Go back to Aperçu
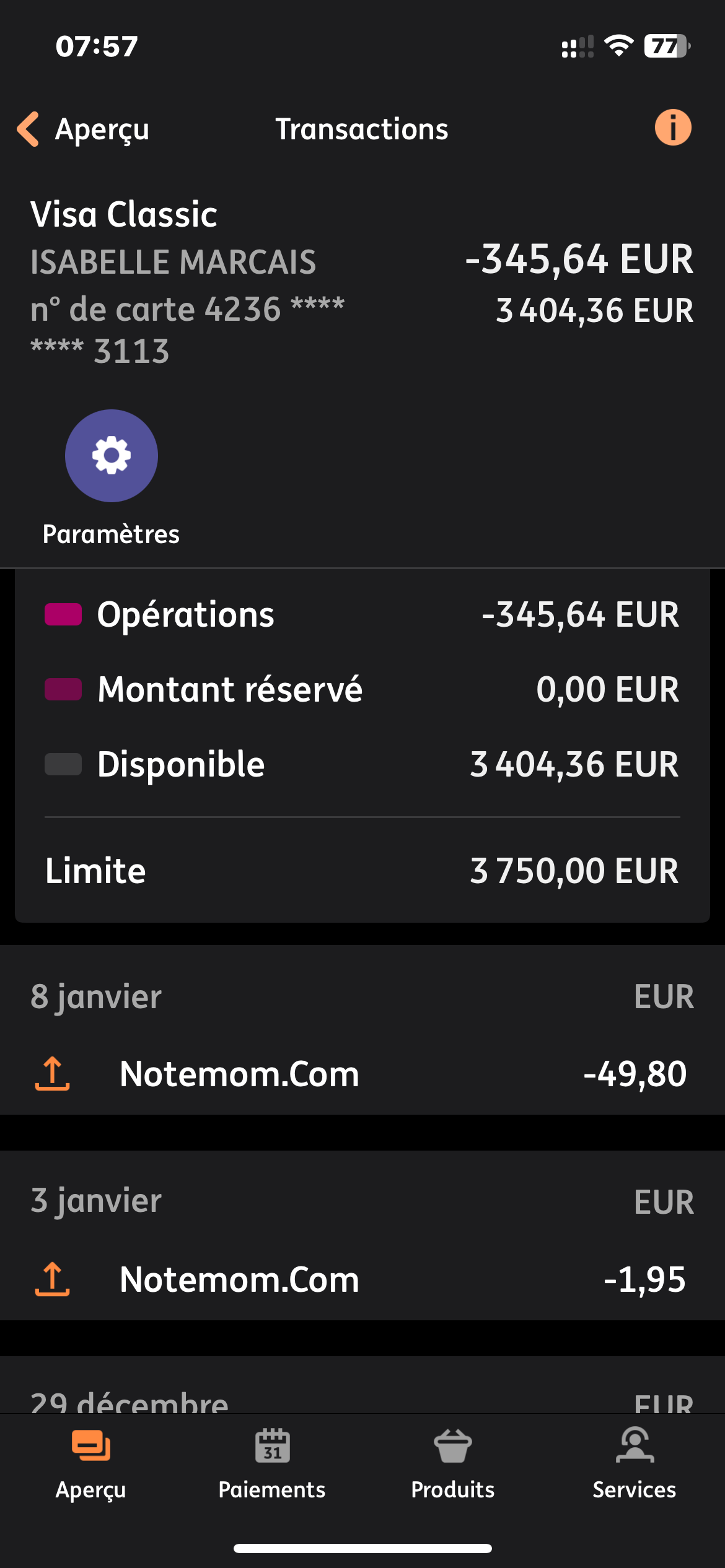The height and width of the screenshot is (1568, 725). pyautogui.click(x=83, y=129)
